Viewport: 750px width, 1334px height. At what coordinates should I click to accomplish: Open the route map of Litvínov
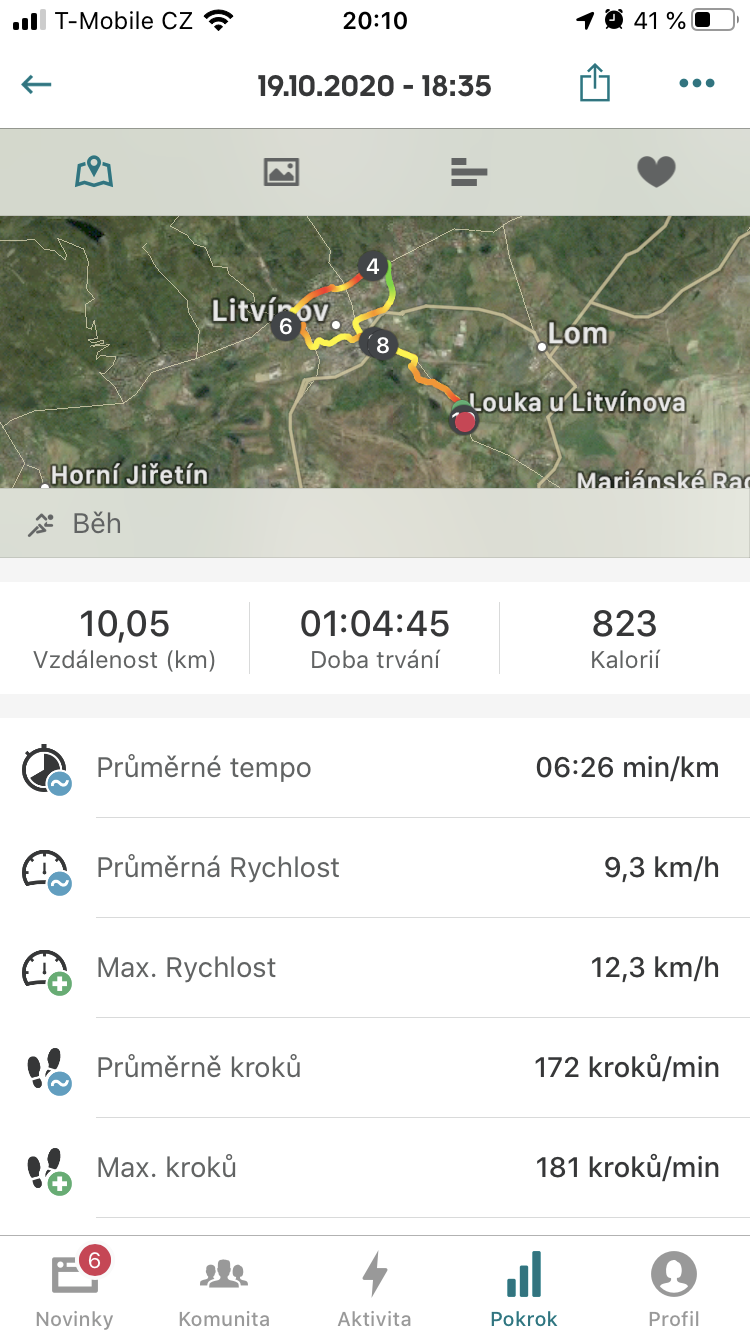pos(375,352)
